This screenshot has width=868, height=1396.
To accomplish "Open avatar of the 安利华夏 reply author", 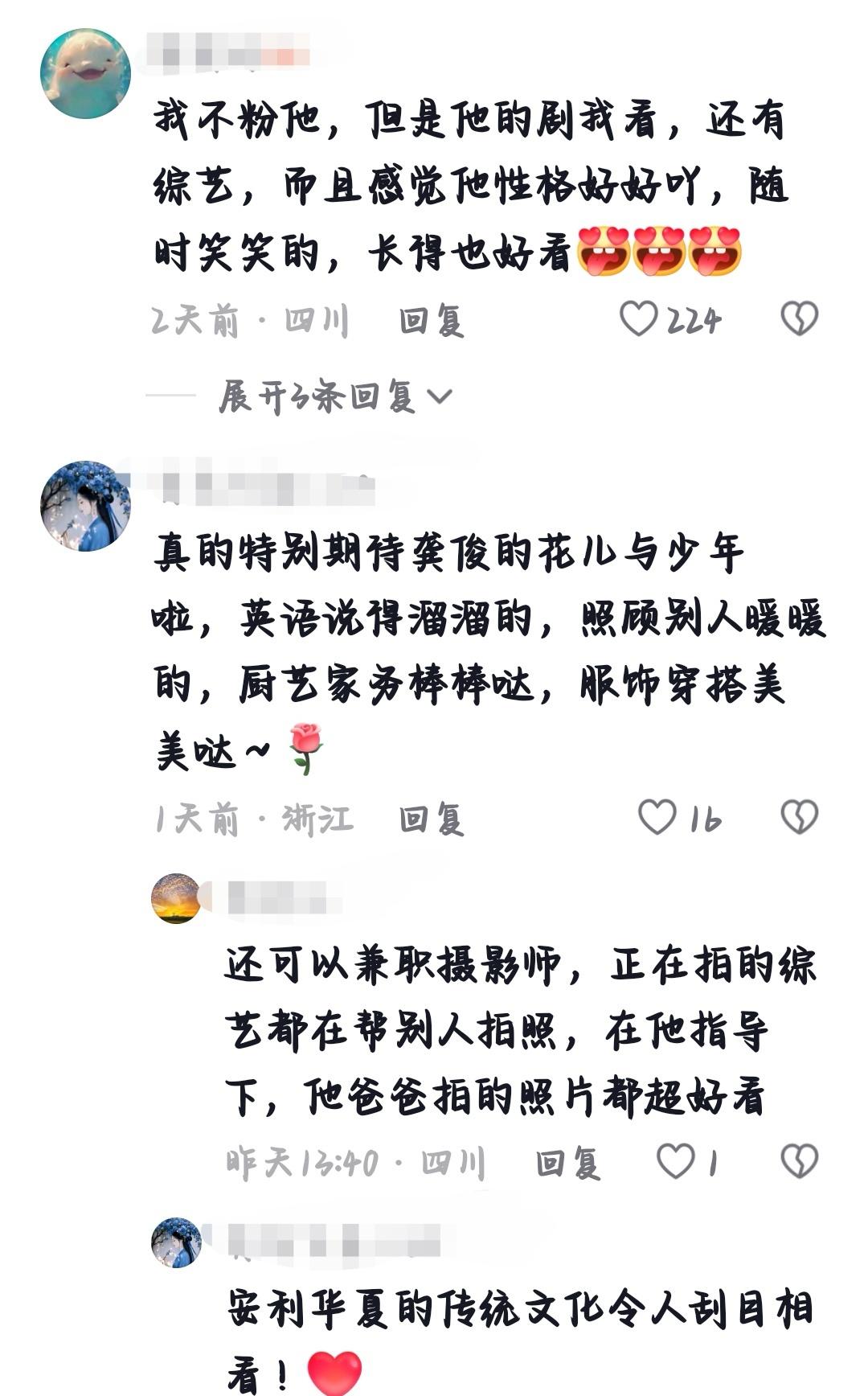I will [x=176, y=1242].
